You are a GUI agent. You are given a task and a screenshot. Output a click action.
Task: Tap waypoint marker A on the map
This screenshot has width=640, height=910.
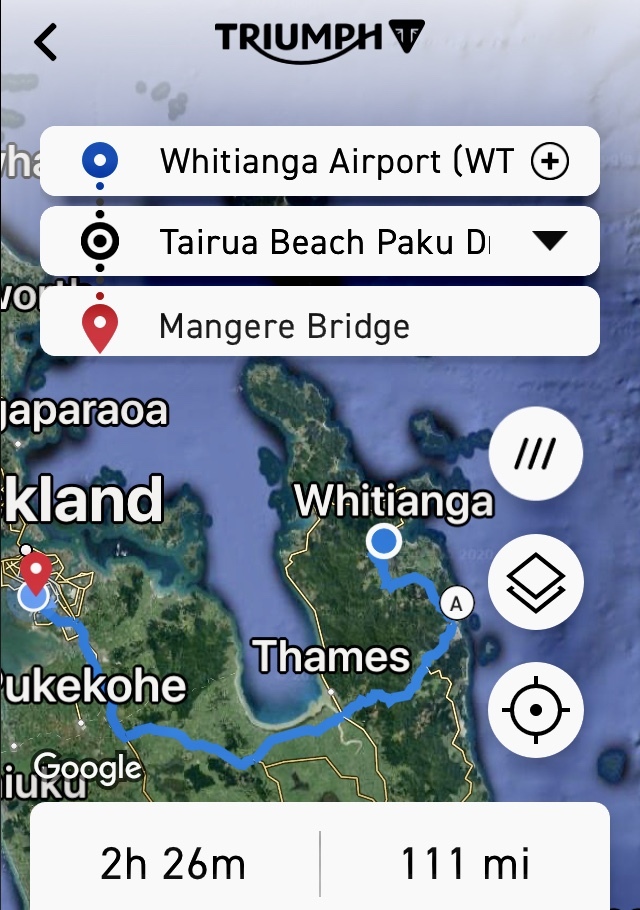point(457,603)
